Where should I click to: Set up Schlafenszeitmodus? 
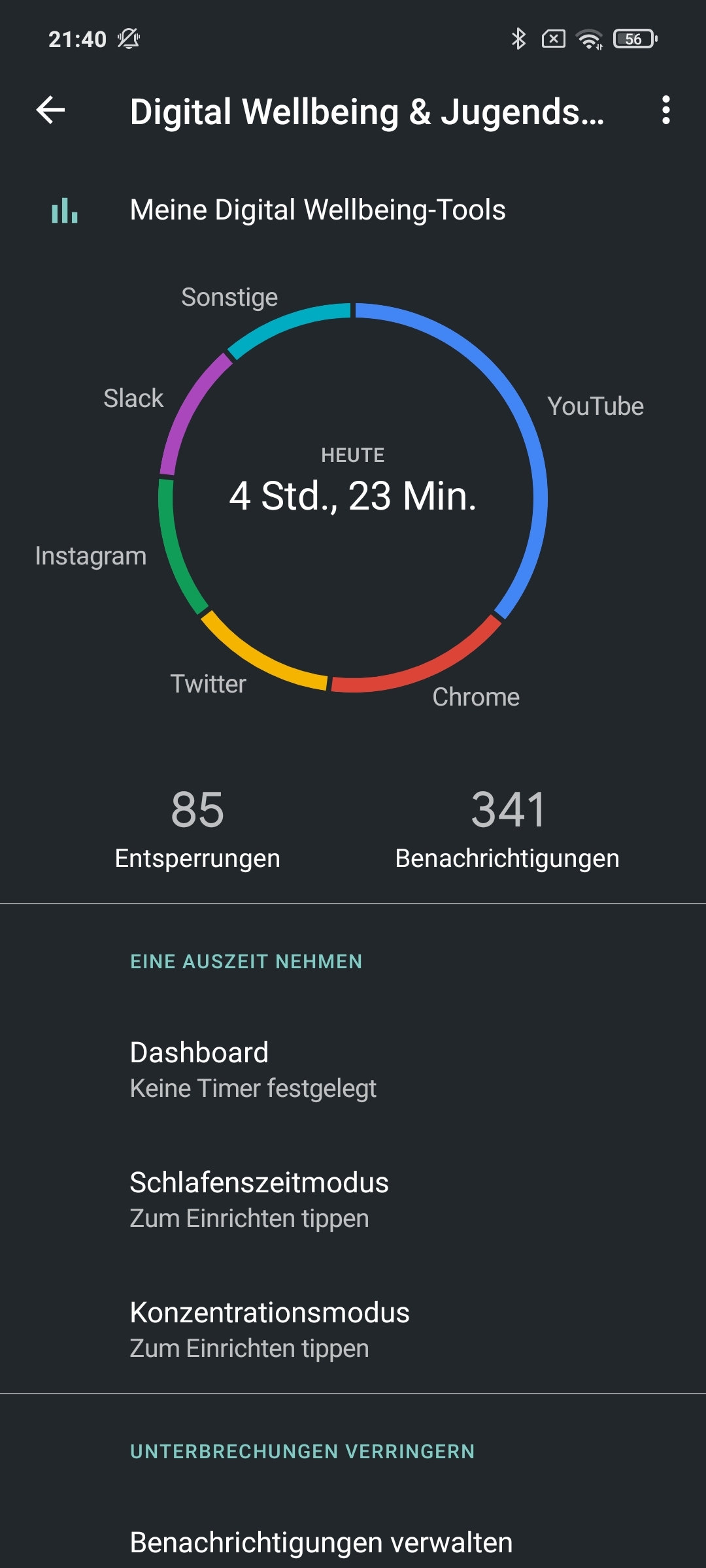coord(353,1200)
